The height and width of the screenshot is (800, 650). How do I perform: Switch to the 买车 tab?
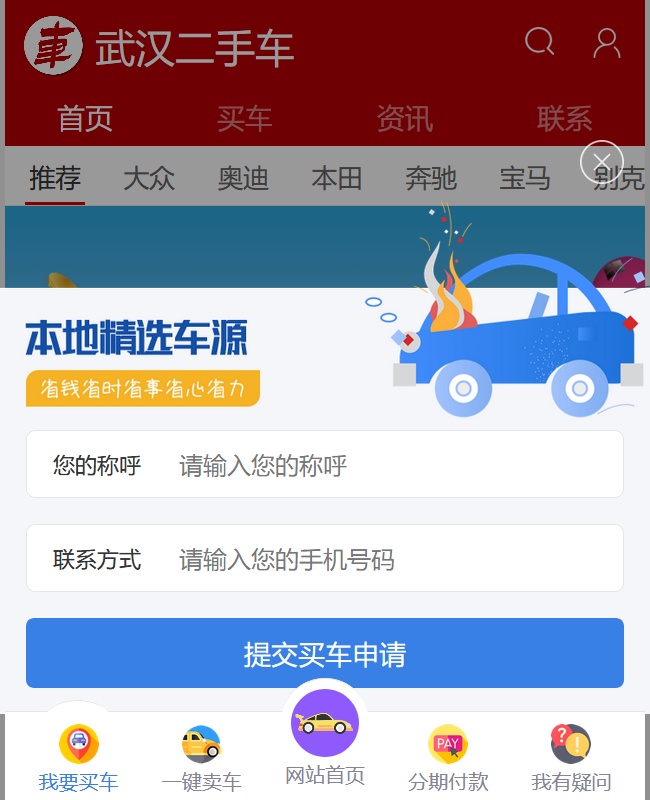tap(245, 119)
